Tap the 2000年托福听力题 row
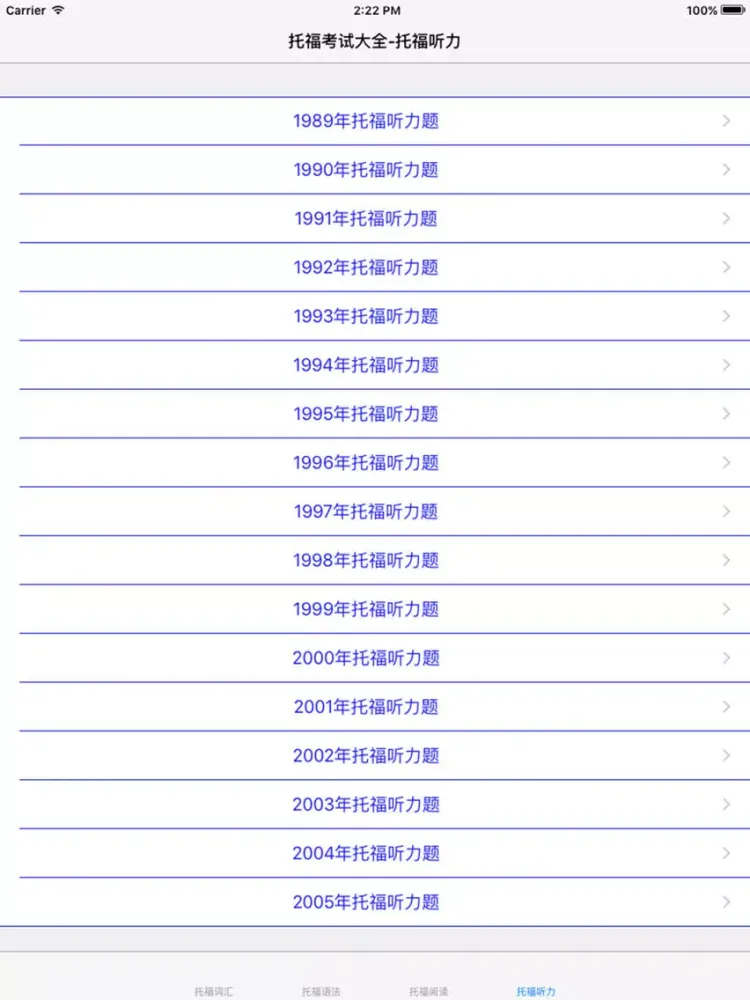The width and height of the screenshot is (750, 1000). [x=366, y=658]
